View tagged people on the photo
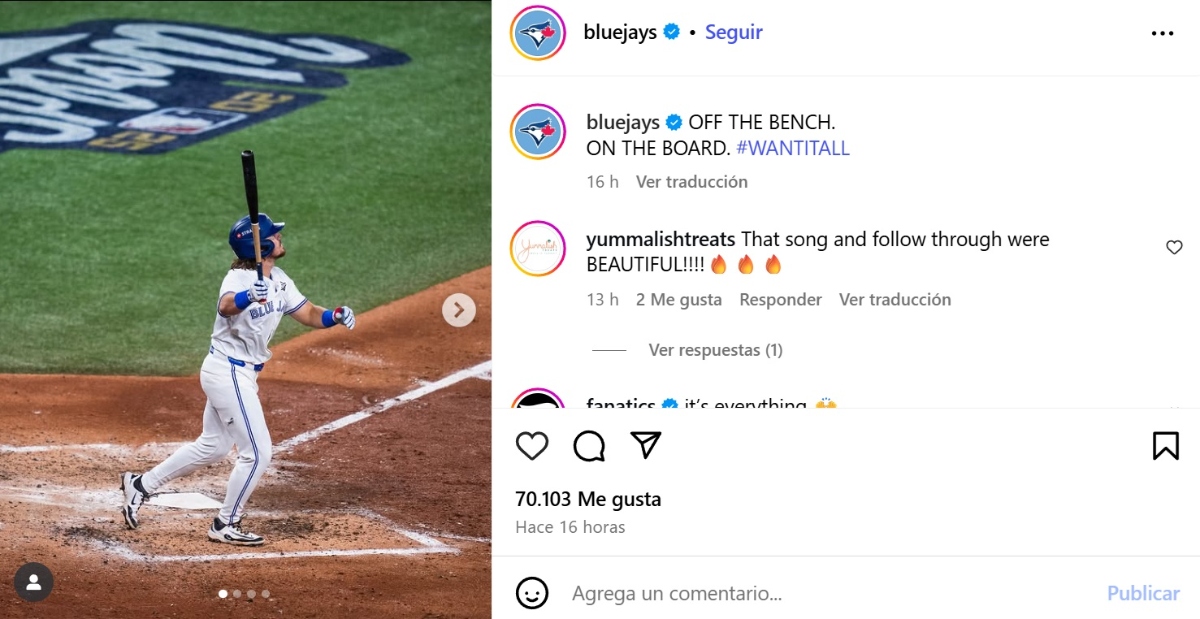 [x=34, y=583]
